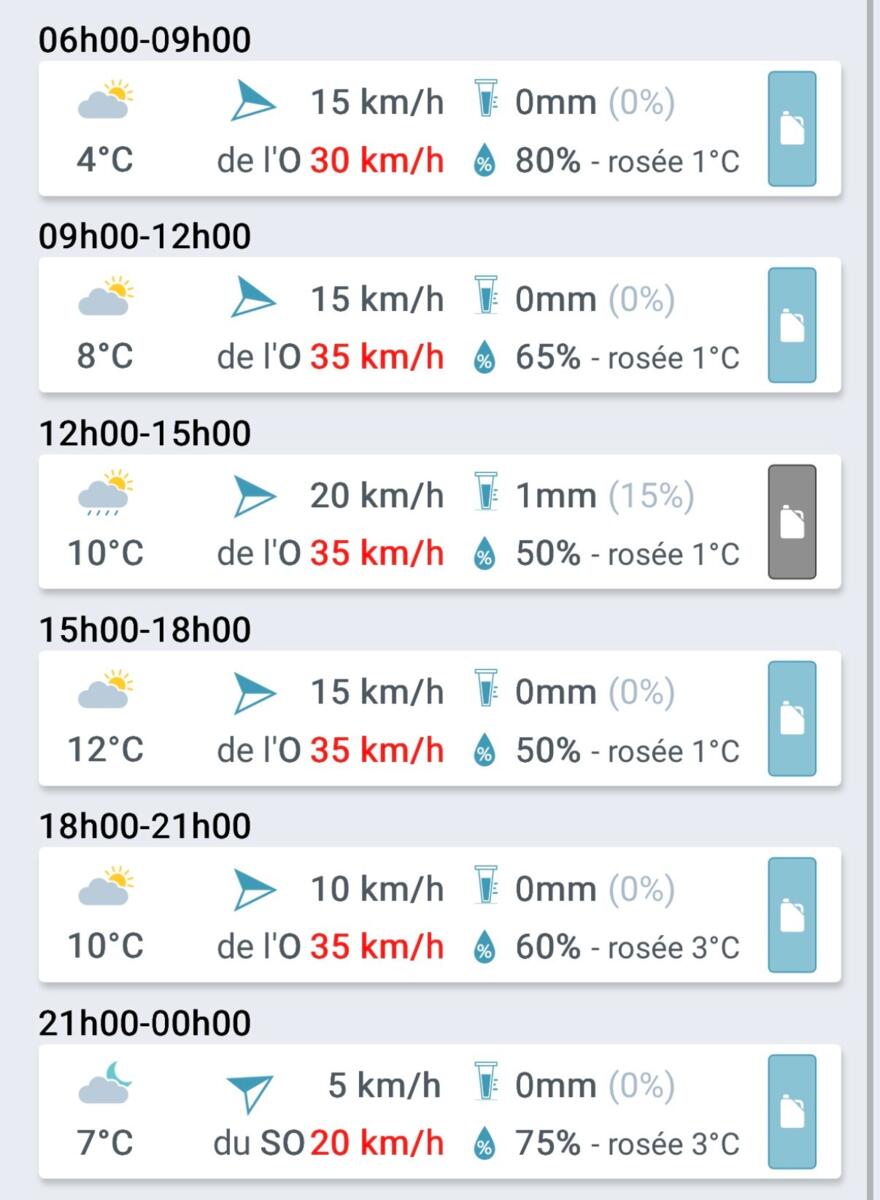View details of the 12h00-15h00 rainy slot
The width and height of the screenshot is (880, 1200).
pyautogui.click(x=440, y=522)
